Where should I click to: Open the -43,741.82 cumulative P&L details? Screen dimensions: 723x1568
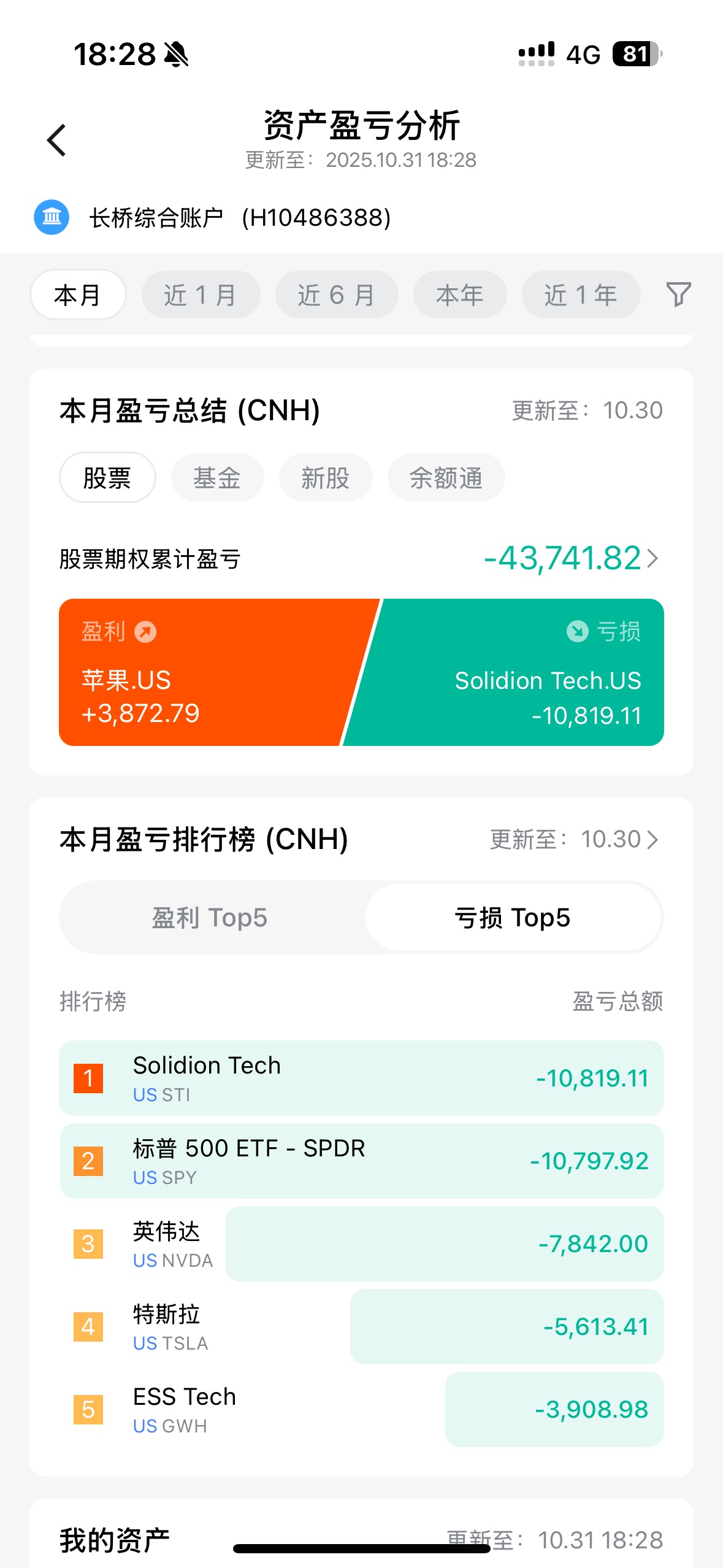[x=570, y=558]
